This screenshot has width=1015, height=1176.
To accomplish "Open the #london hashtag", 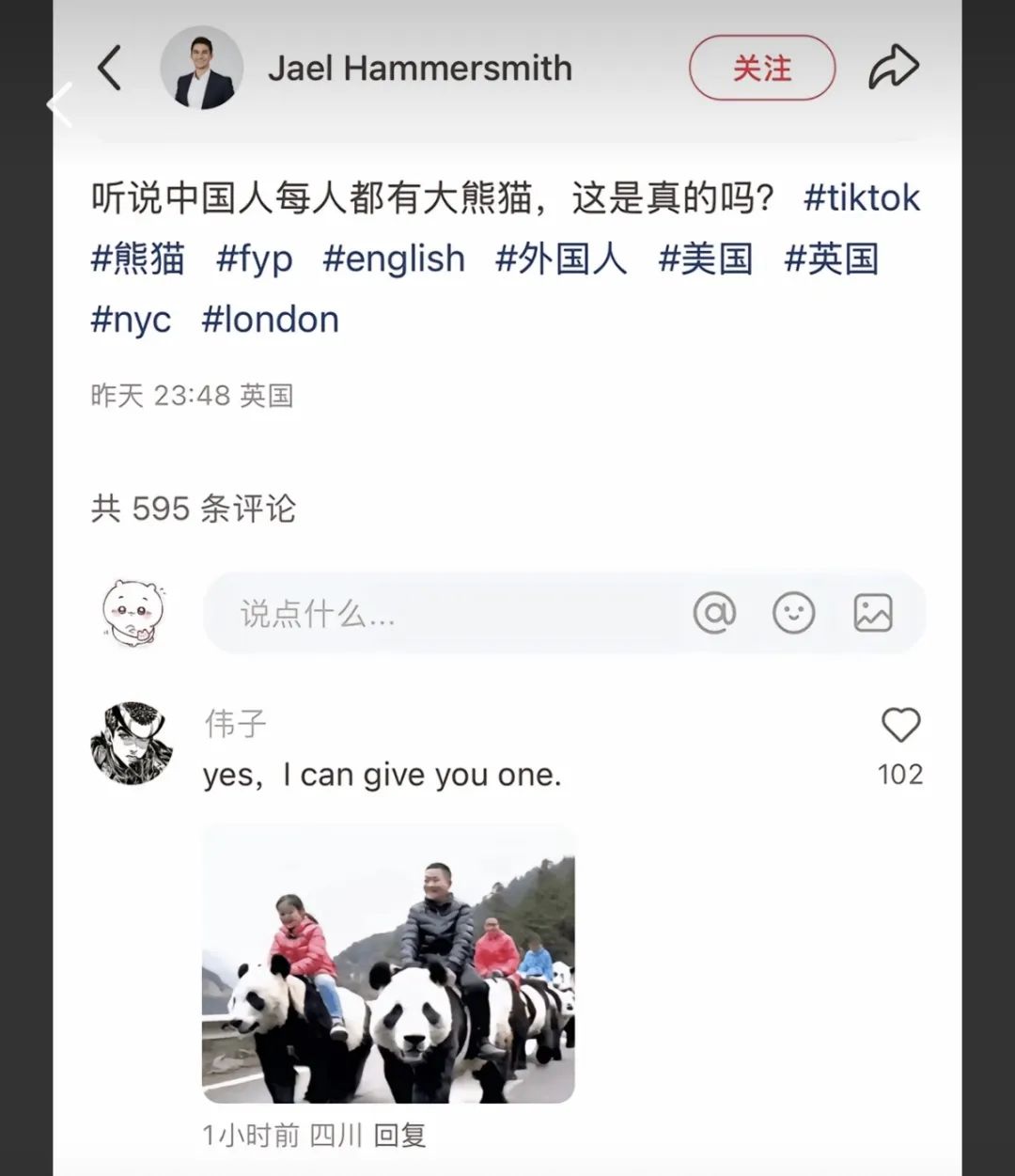I will click(x=271, y=320).
